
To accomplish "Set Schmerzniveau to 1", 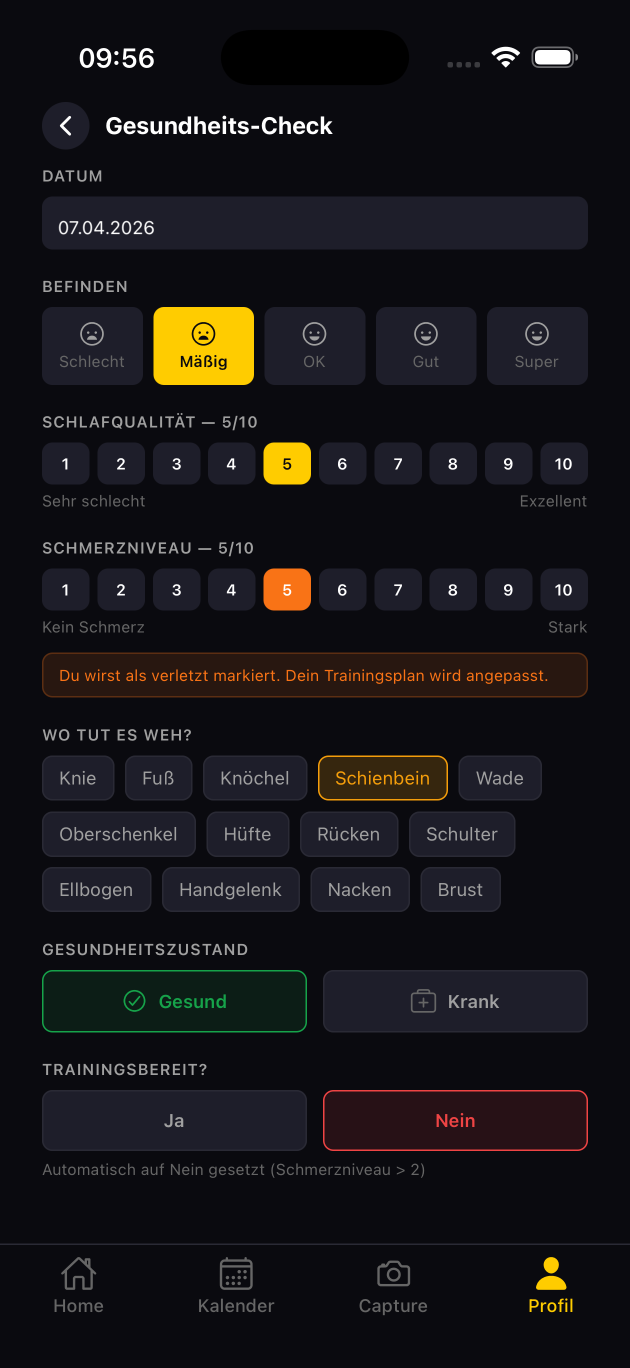I will click(x=66, y=590).
